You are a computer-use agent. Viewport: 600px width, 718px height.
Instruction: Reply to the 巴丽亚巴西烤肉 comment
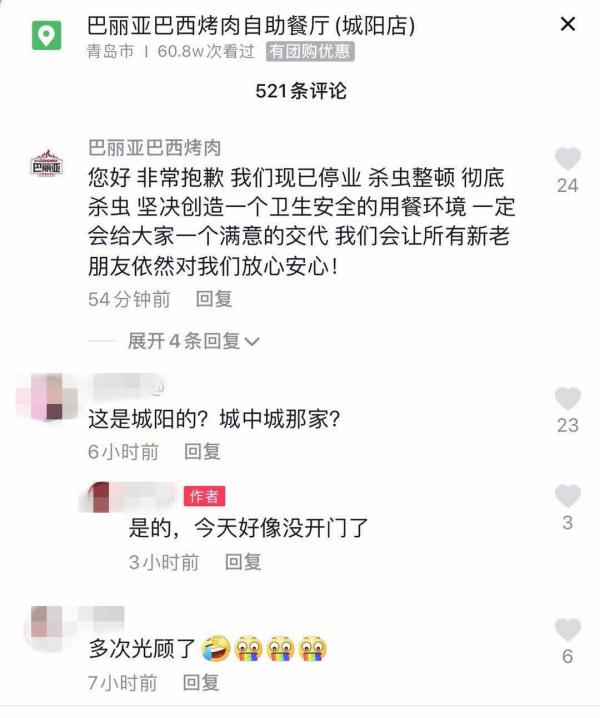(214, 298)
